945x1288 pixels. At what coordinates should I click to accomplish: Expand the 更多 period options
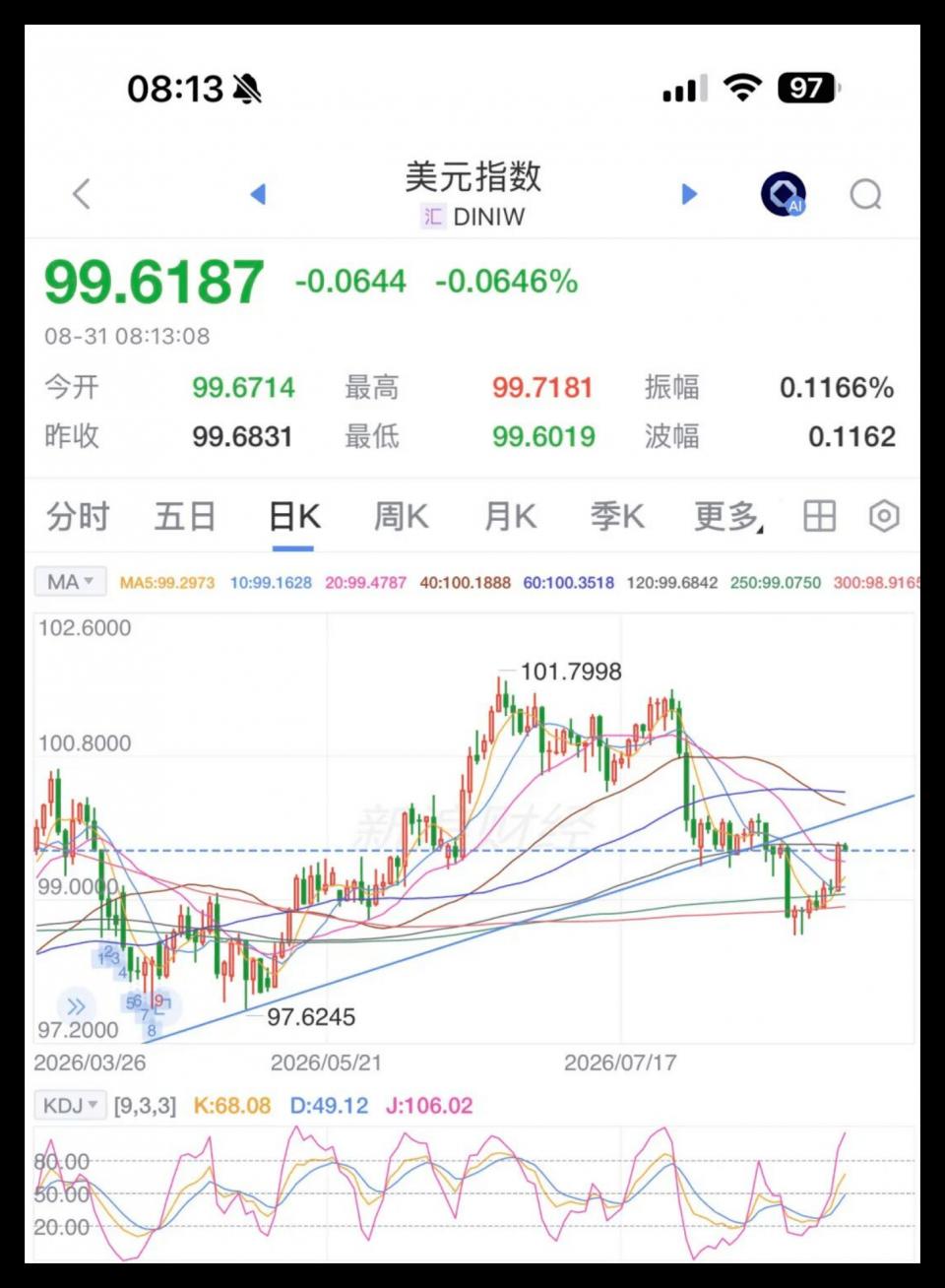coord(728,516)
